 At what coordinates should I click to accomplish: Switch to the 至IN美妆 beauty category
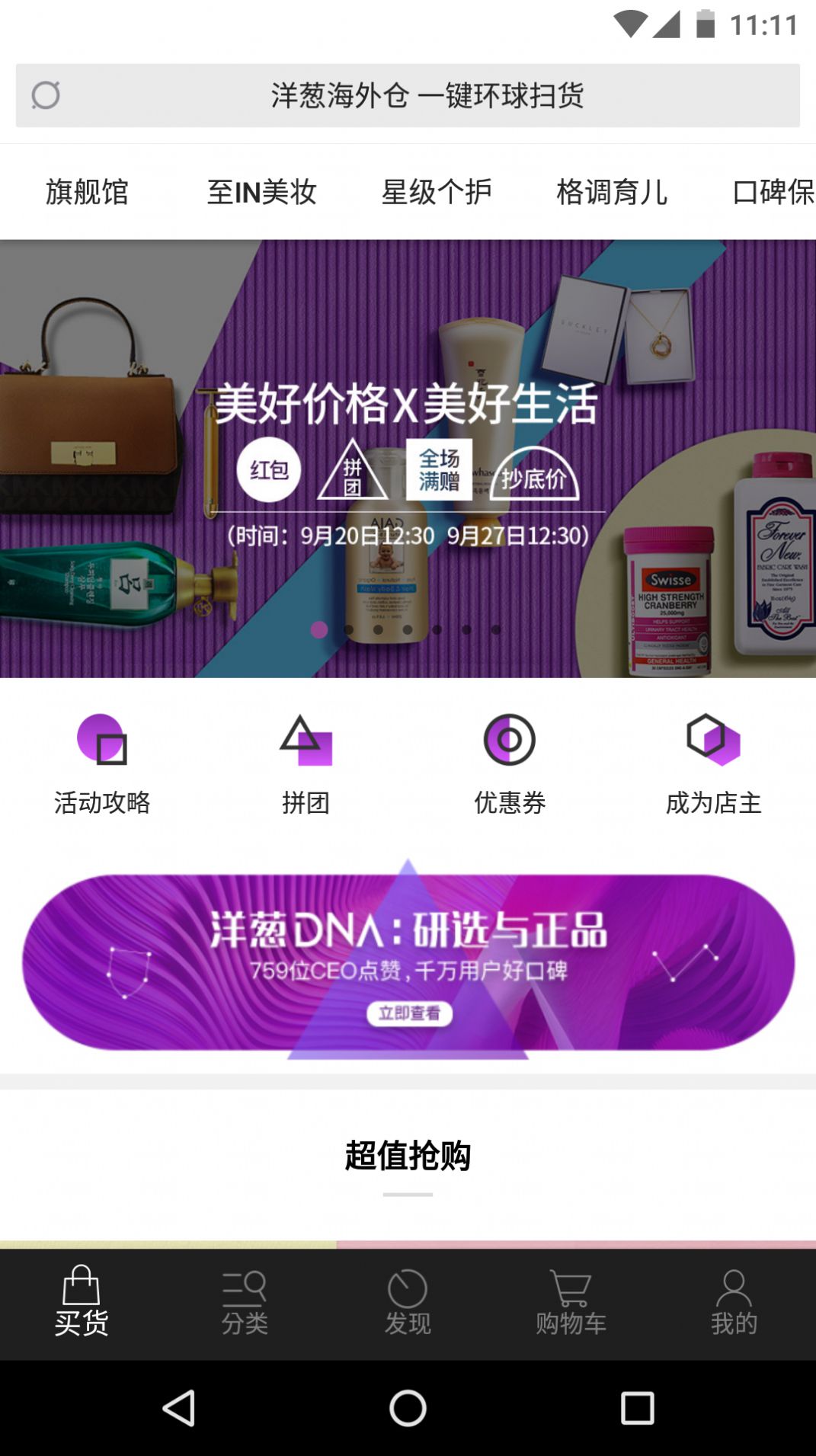click(x=264, y=194)
